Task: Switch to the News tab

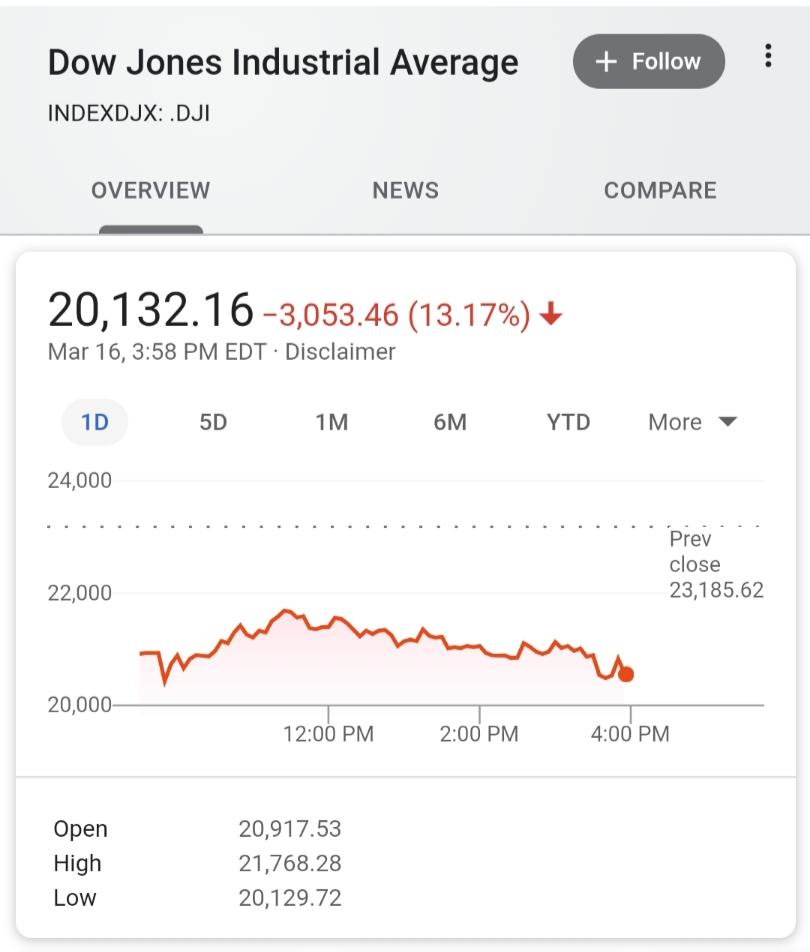Action: click(406, 191)
